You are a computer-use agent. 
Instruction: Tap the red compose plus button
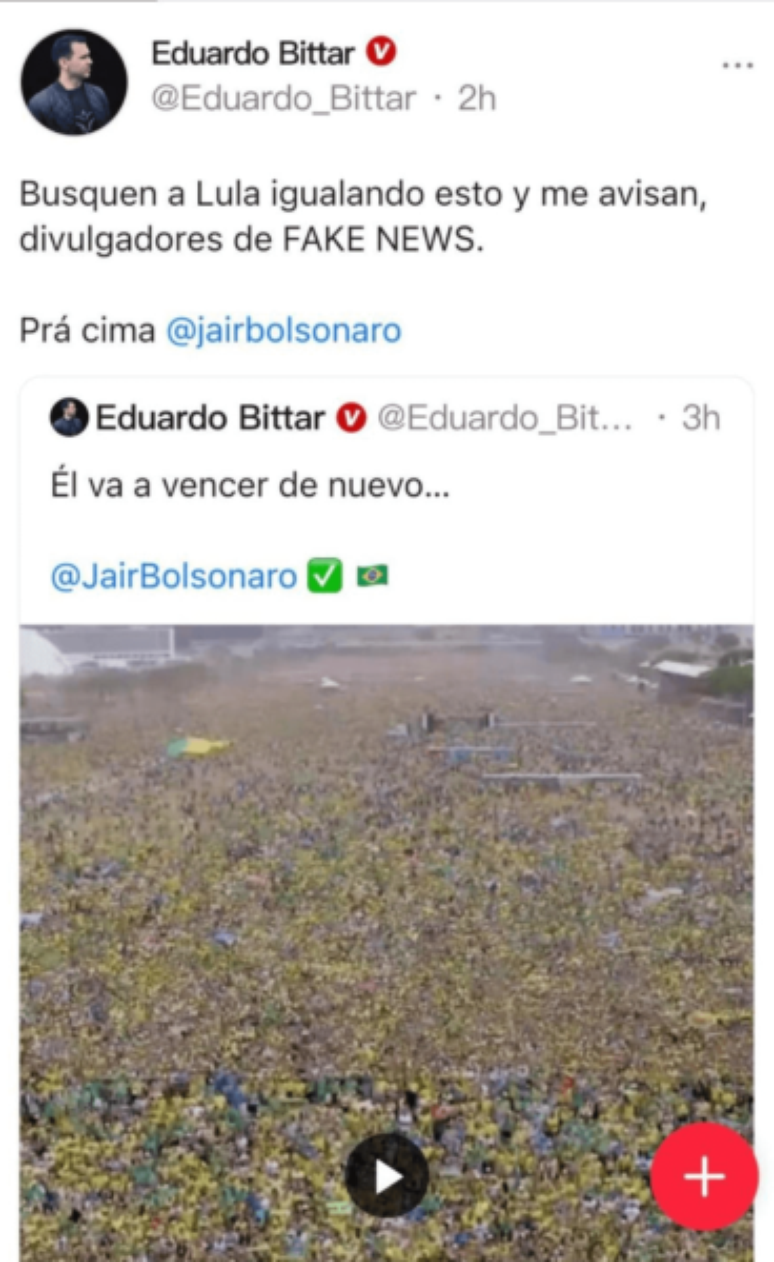[x=704, y=1176]
